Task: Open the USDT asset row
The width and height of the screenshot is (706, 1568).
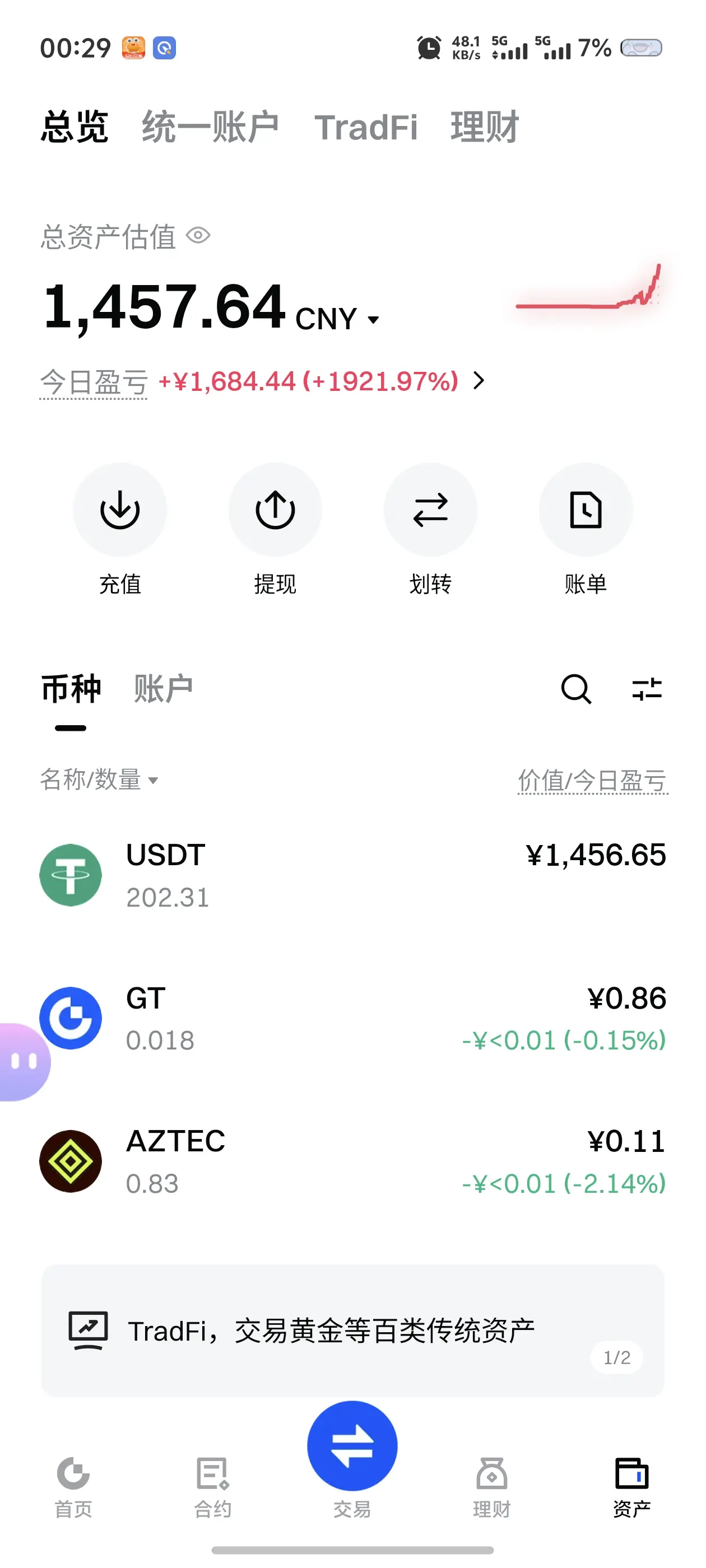Action: click(x=352, y=875)
